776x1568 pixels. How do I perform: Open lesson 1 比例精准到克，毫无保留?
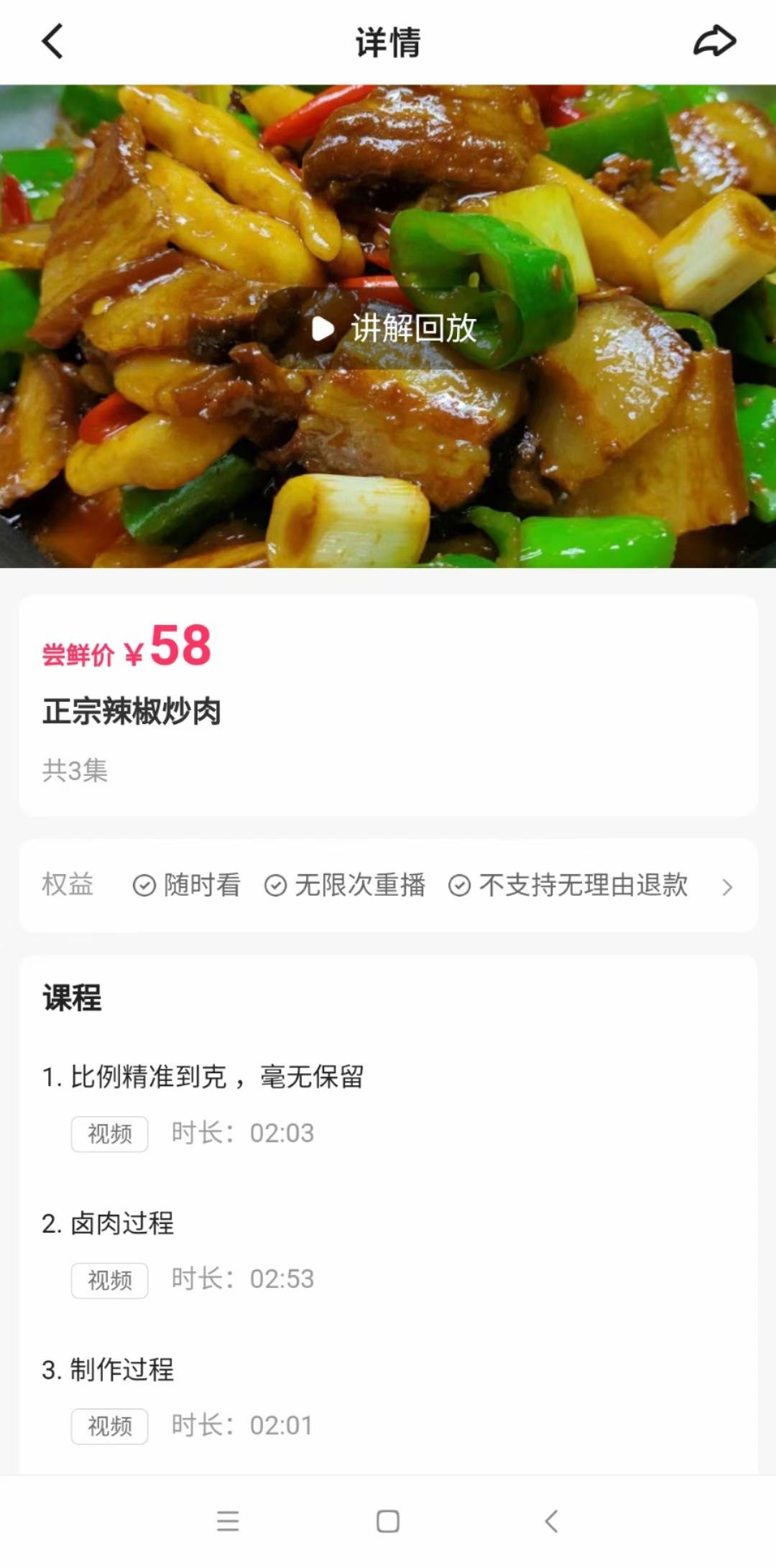[216, 1077]
